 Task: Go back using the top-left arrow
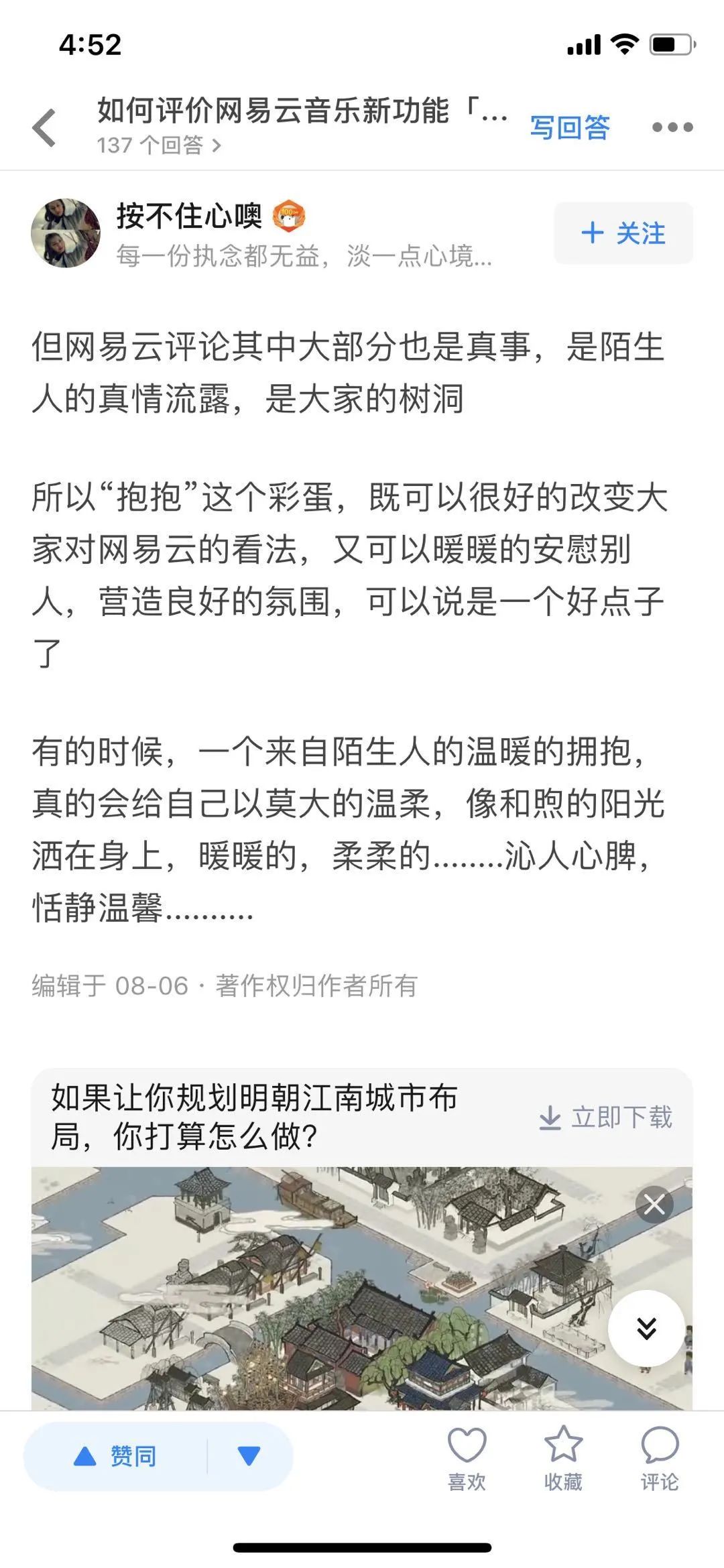(x=44, y=127)
